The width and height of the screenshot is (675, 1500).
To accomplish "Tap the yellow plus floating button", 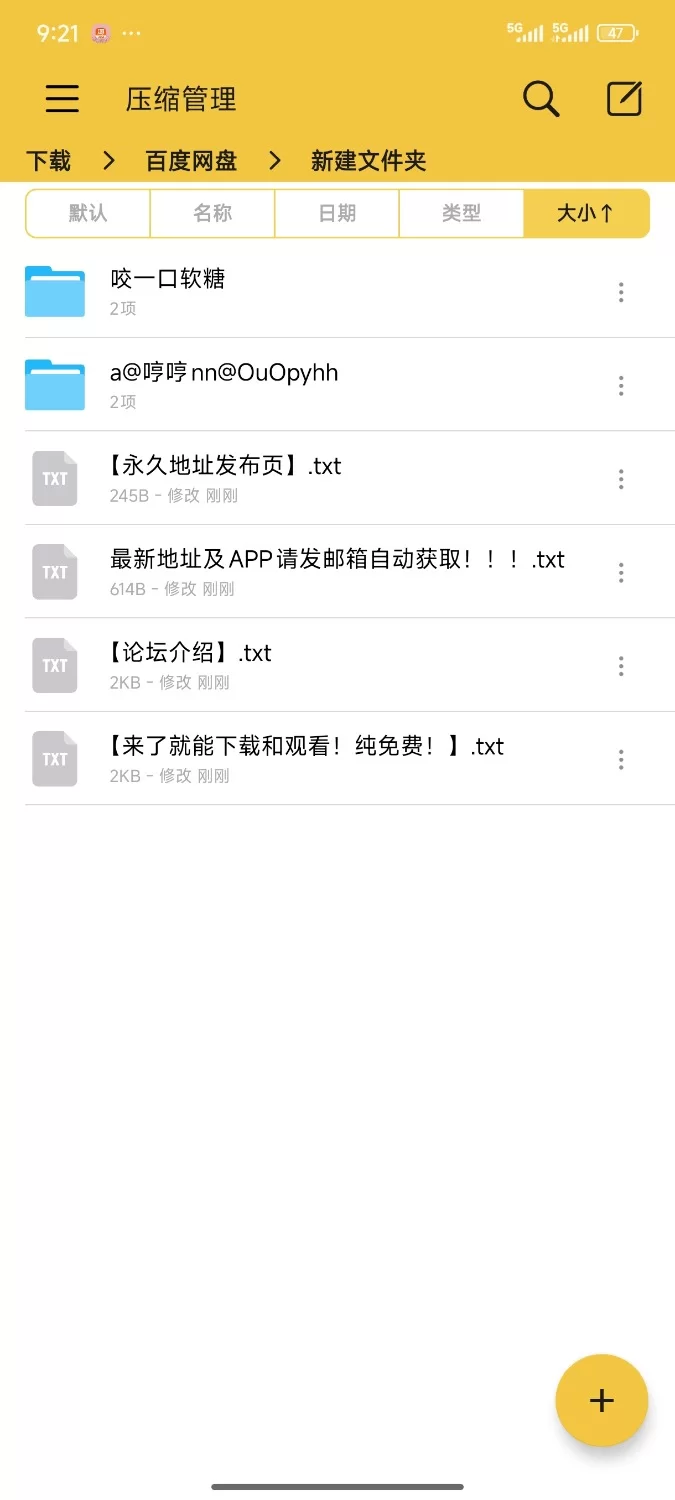I will (601, 1400).
